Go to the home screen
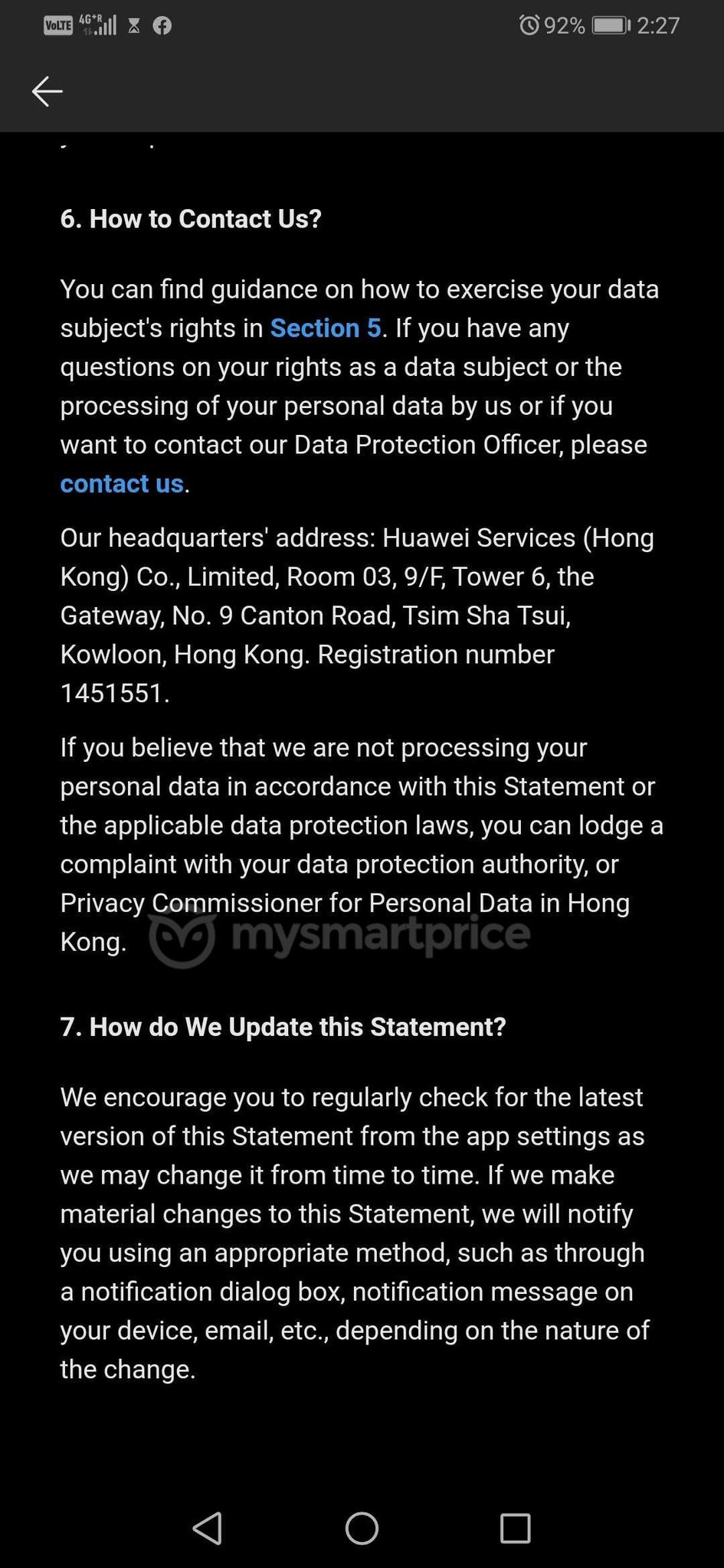 [x=362, y=1528]
